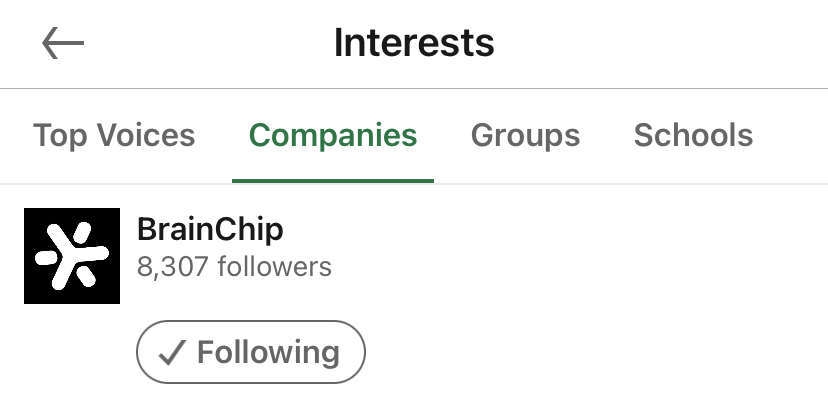Switch to the Groups tab
This screenshot has width=828, height=416.
coord(525,136)
